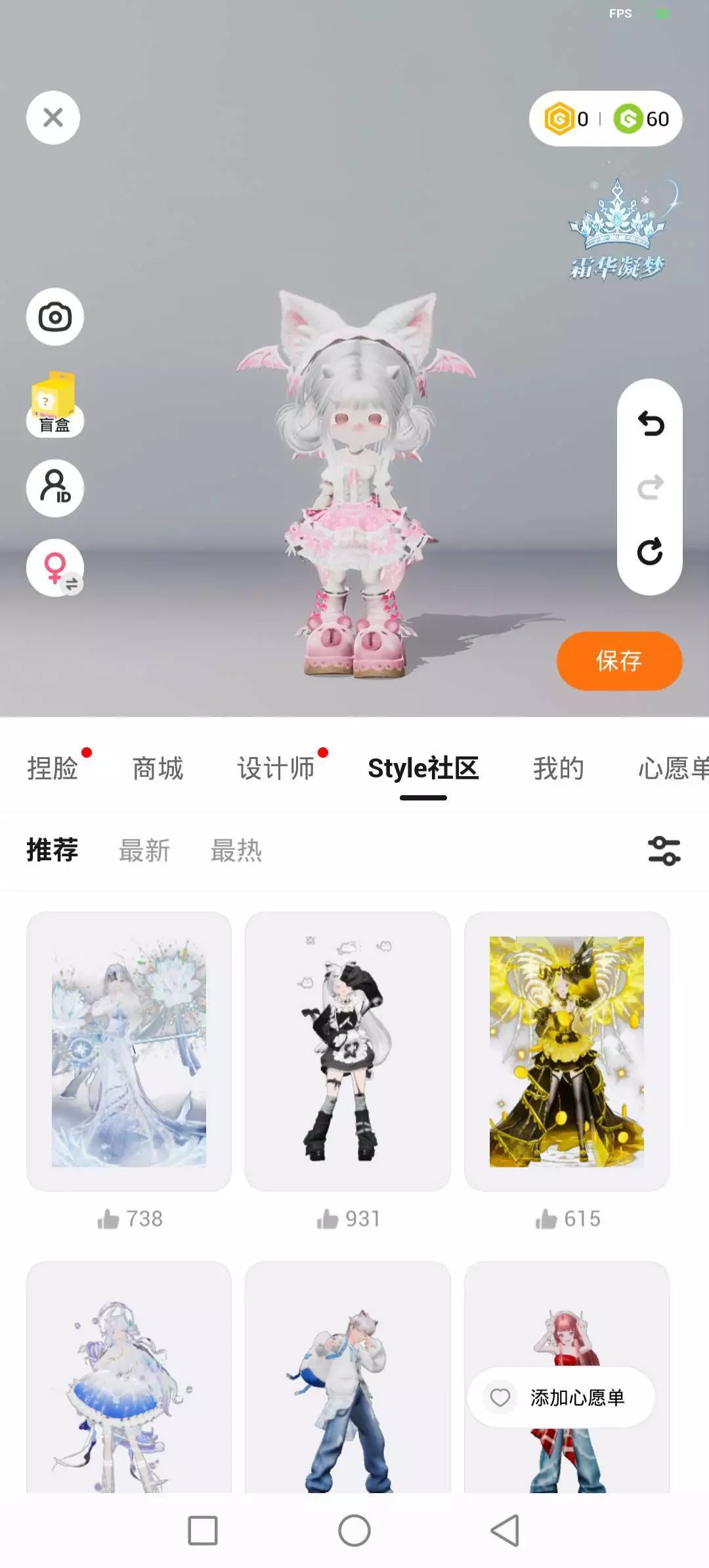Image resolution: width=709 pixels, height=1568 pixels.
Task: Save the outfit with 保存
Action: tap(619, 661)
